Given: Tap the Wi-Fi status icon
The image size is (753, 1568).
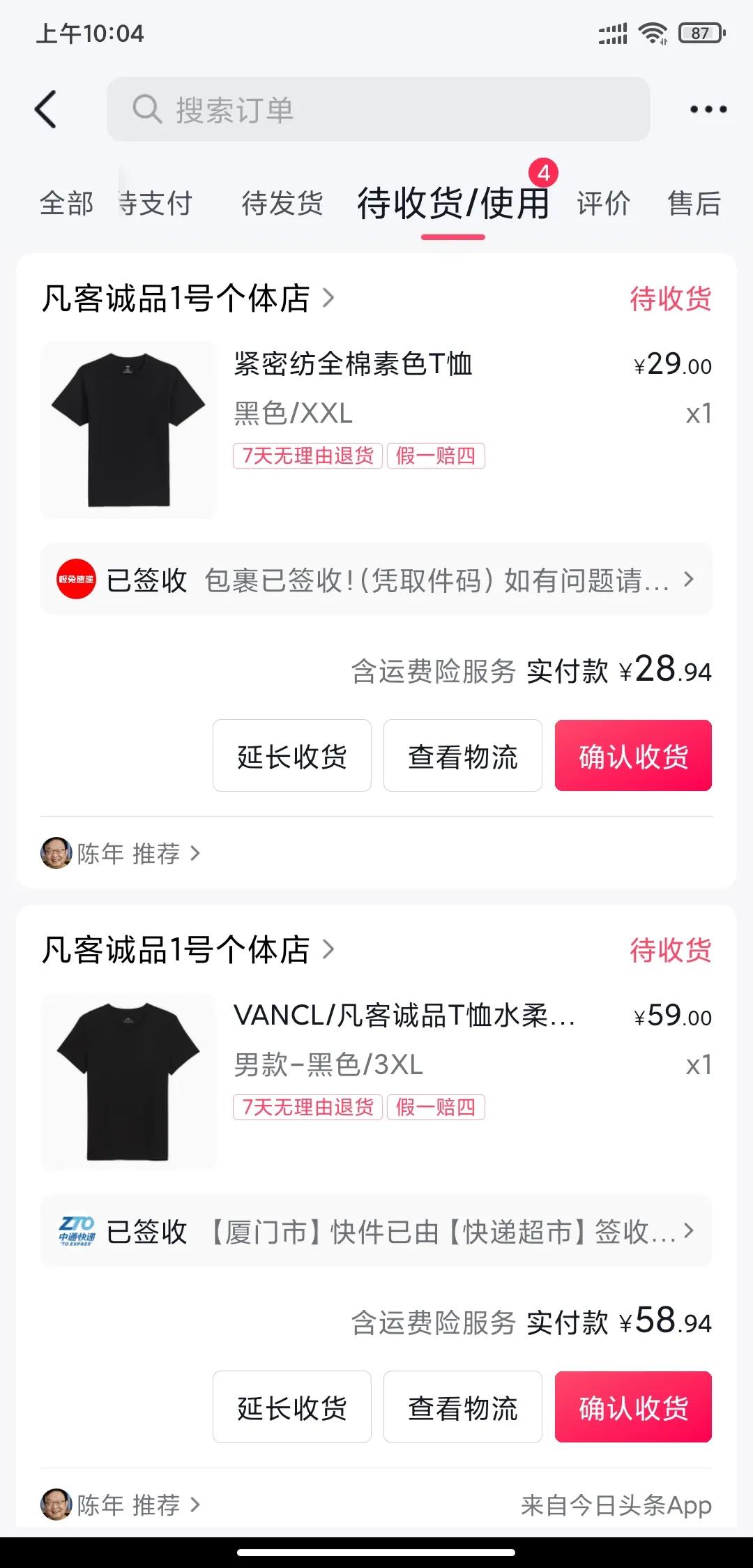Looking at the screenshot, I should coord(654,33).
